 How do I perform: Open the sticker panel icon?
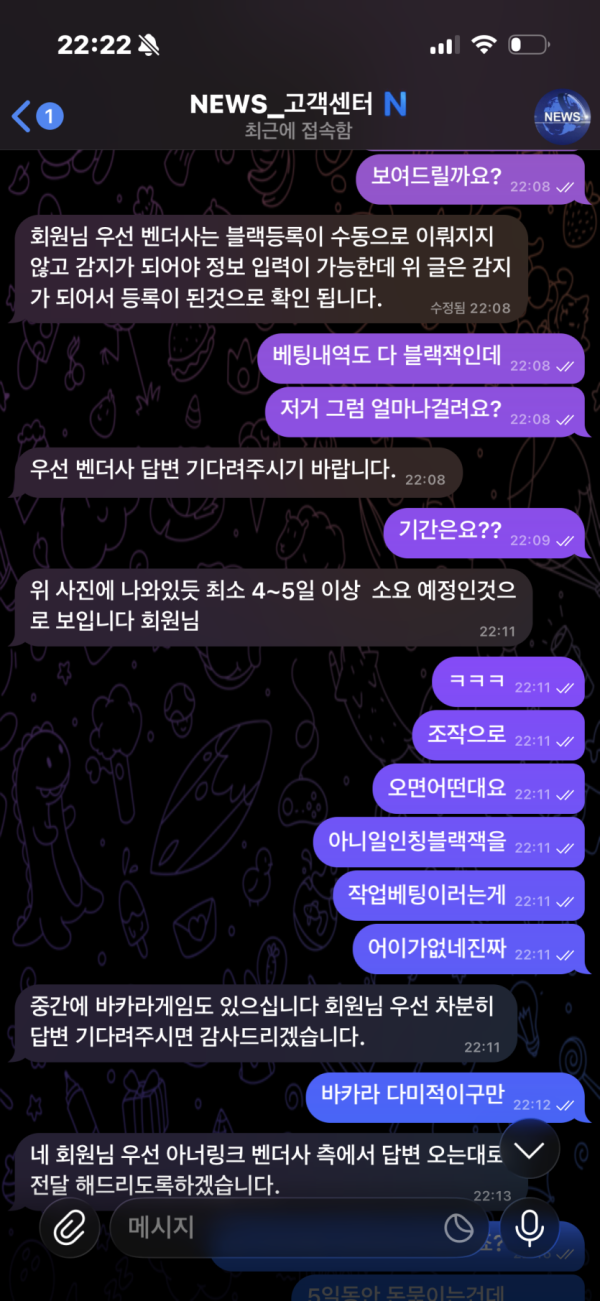459,1228
